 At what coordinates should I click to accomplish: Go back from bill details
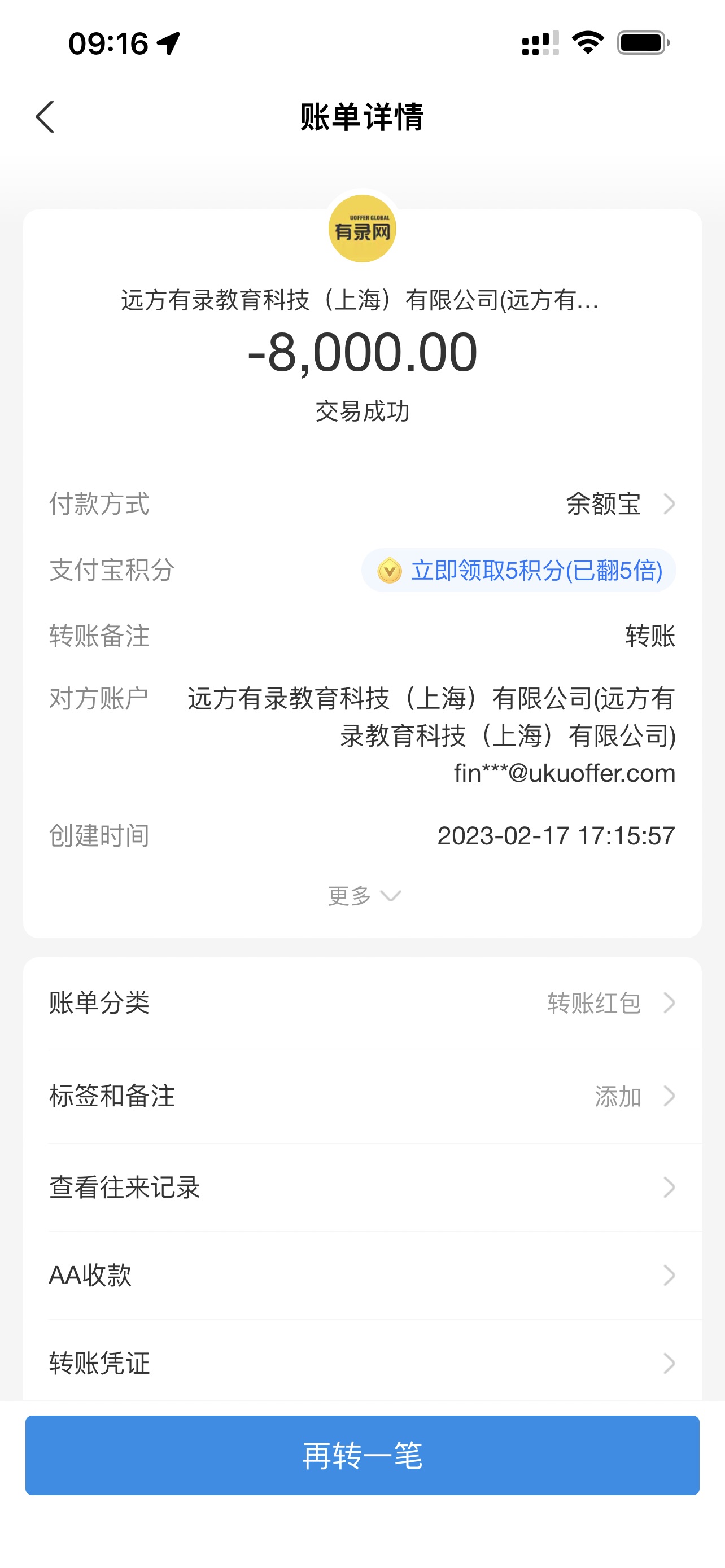coord(46,117)
